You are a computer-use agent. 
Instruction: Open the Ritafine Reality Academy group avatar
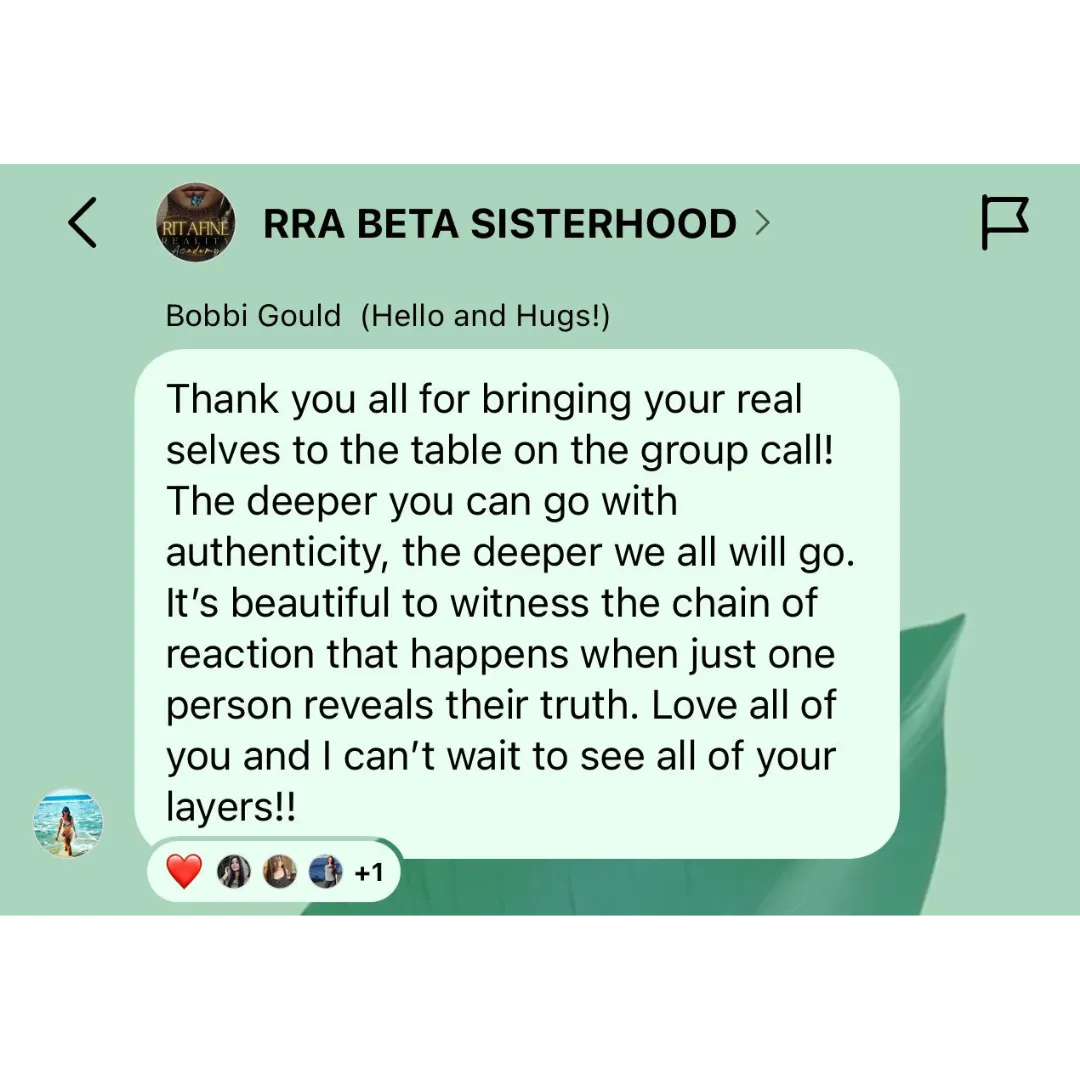tap(196, 222)
